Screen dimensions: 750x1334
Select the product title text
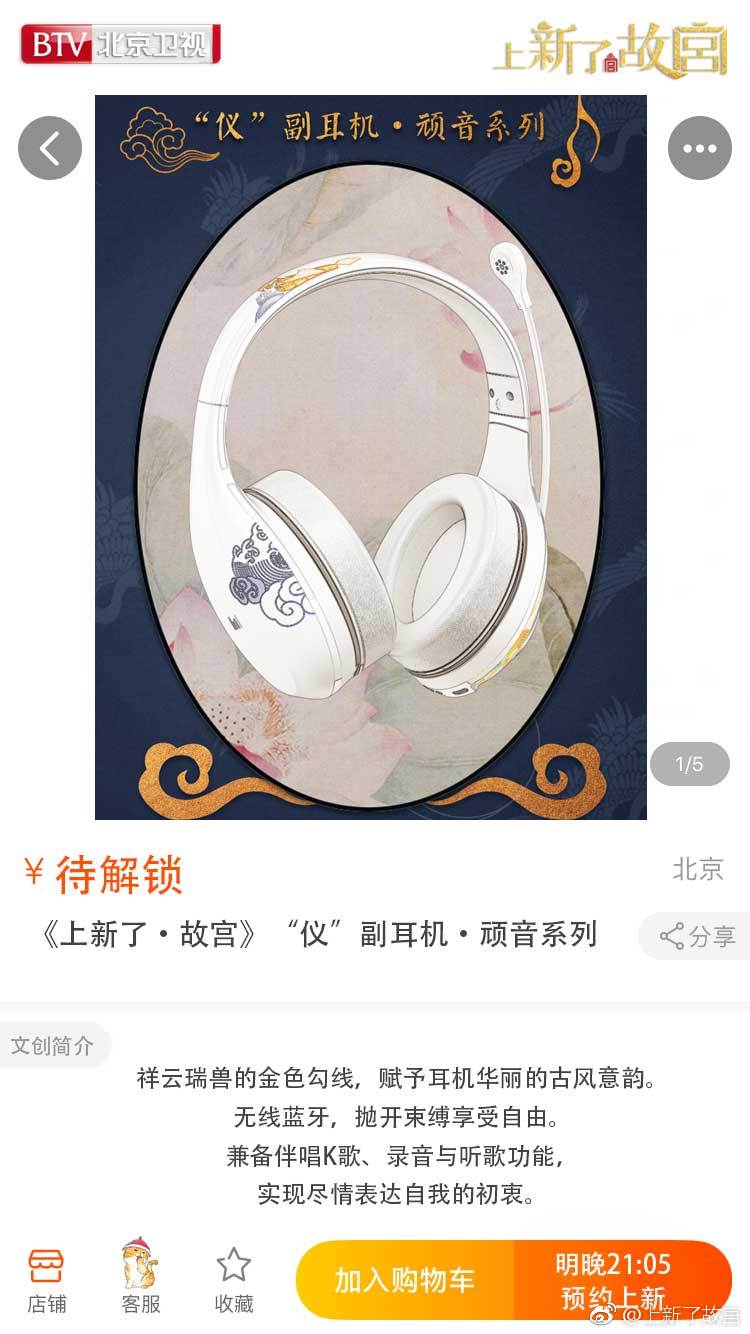(x=310, y=936)
